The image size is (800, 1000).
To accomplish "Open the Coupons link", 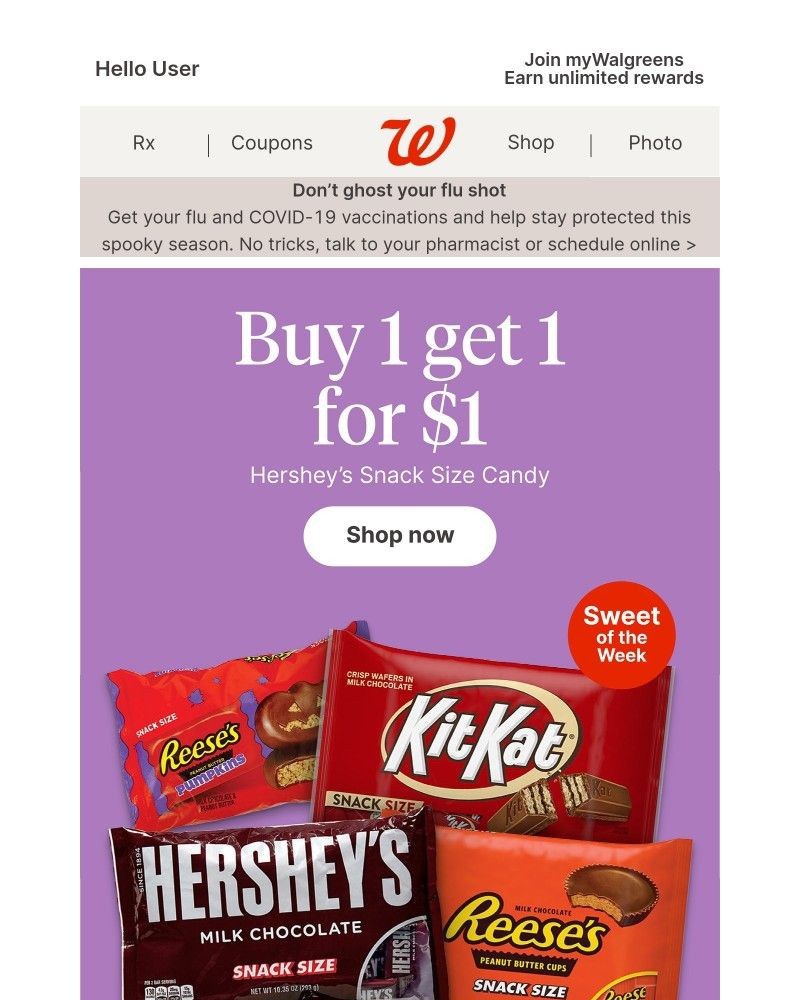I will point(272,143).
